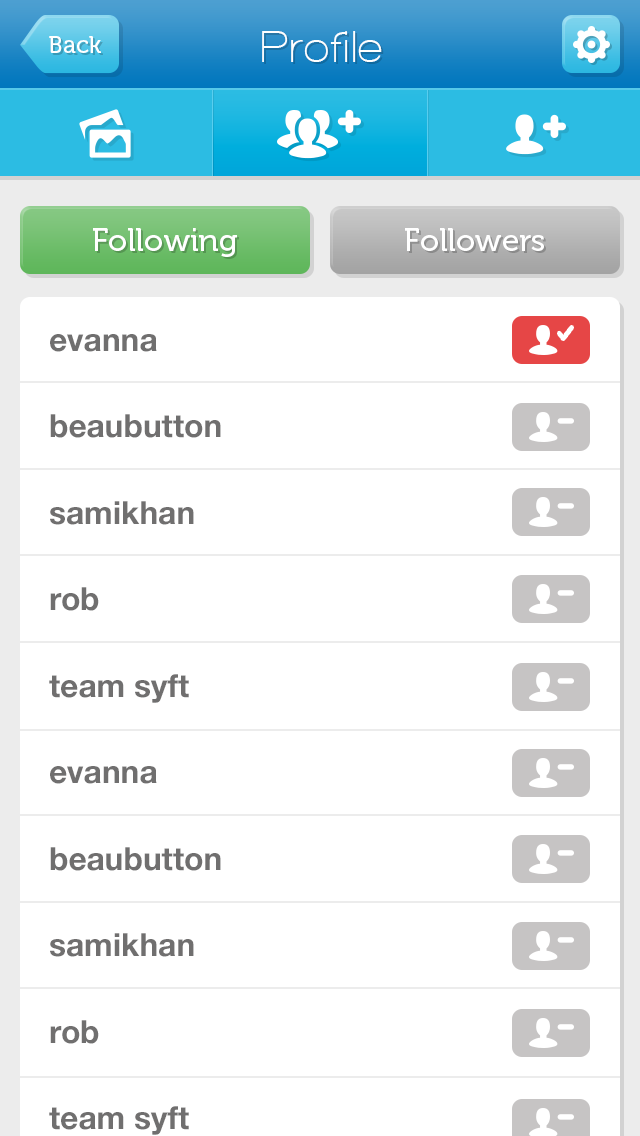The image size is (640, 1136).
Task: Switch to the photos gallery tab
Action: (x=106, y=133)
